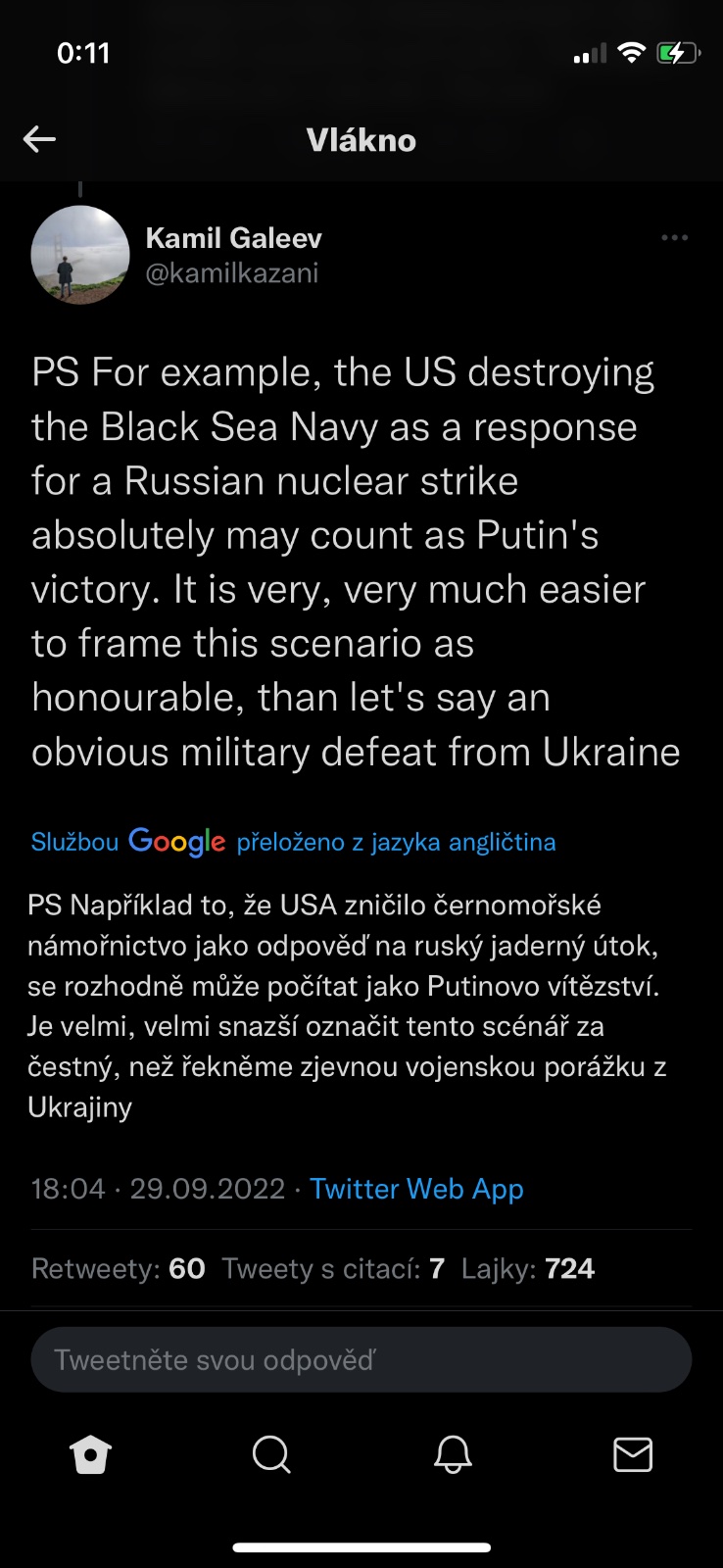Open the direct messages envelope tab

[633, 1455]
